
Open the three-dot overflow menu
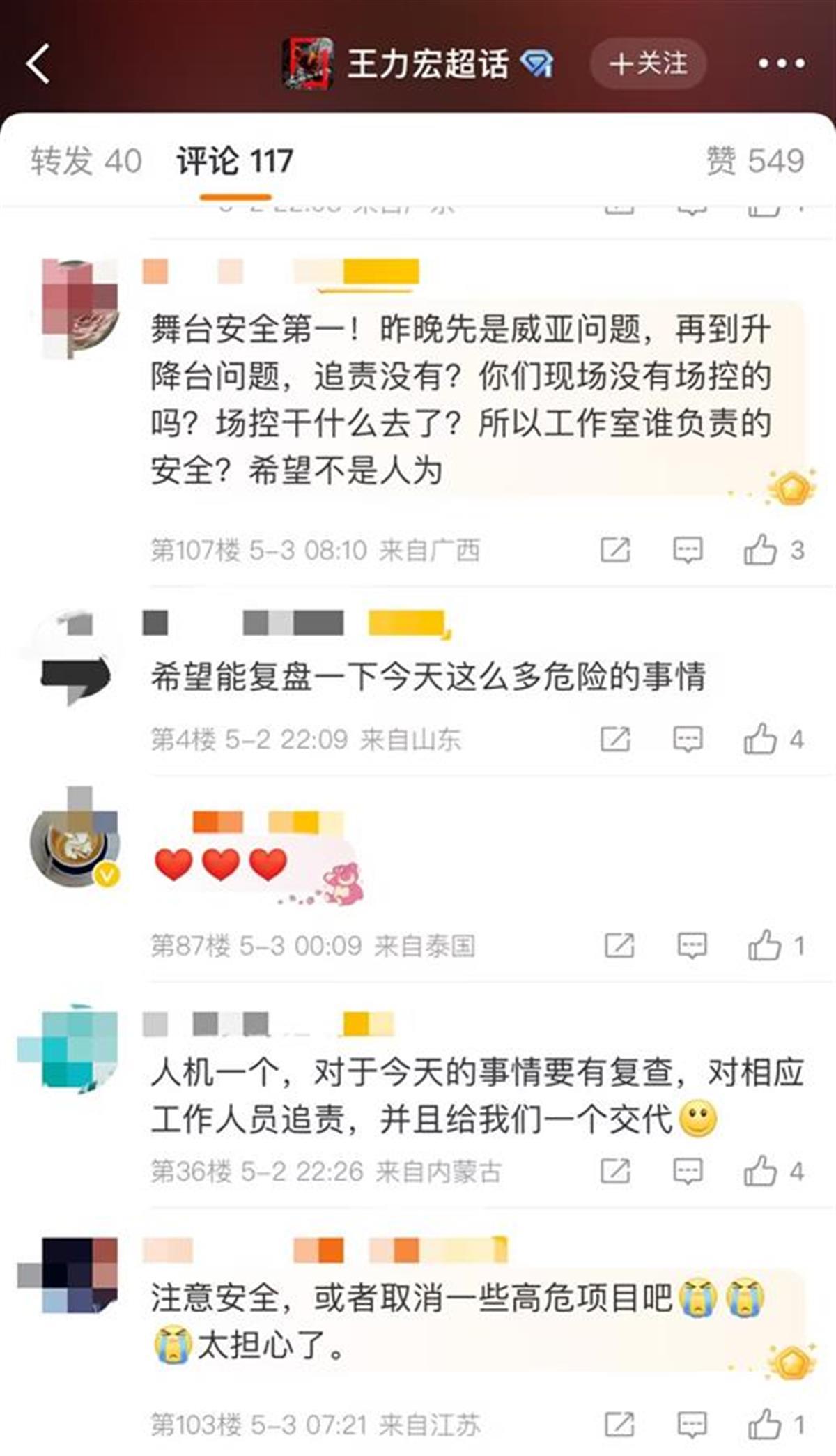781,64
